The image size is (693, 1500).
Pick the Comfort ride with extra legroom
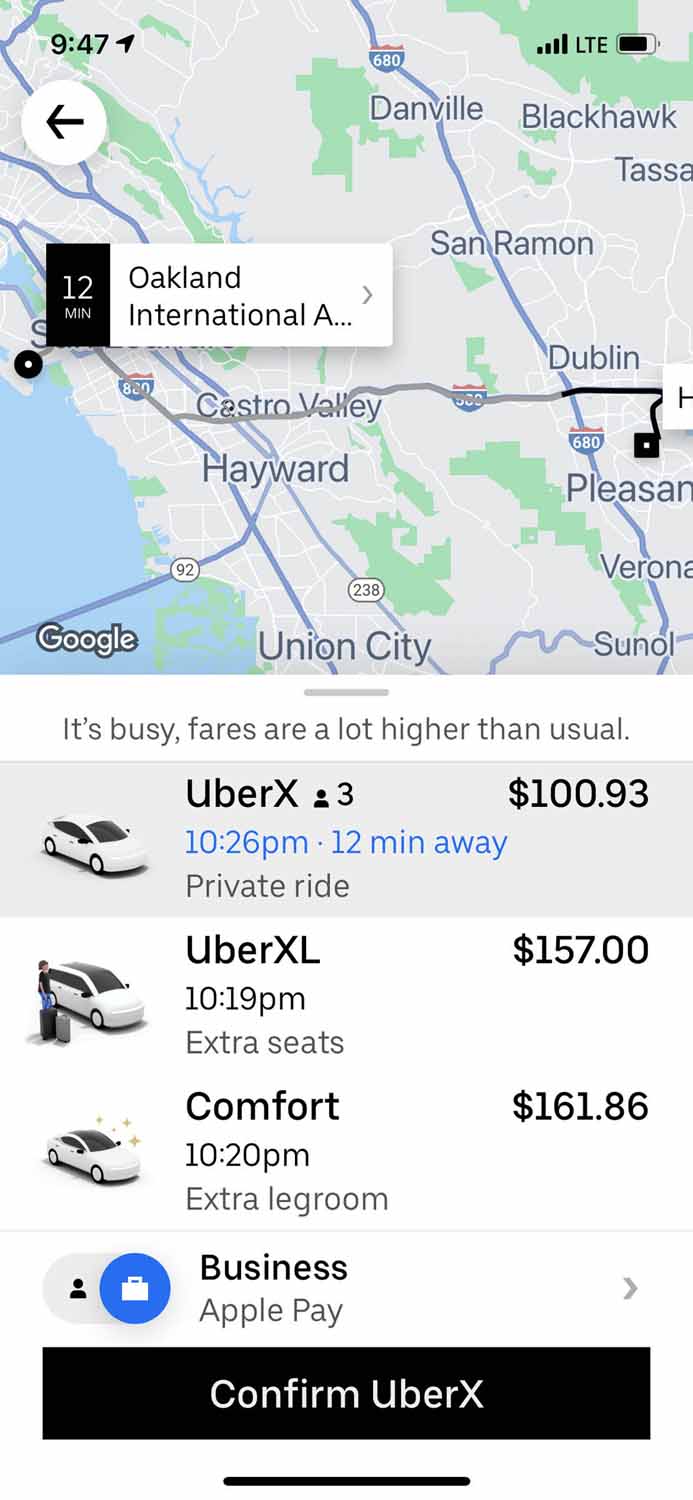click(346, 1152)
